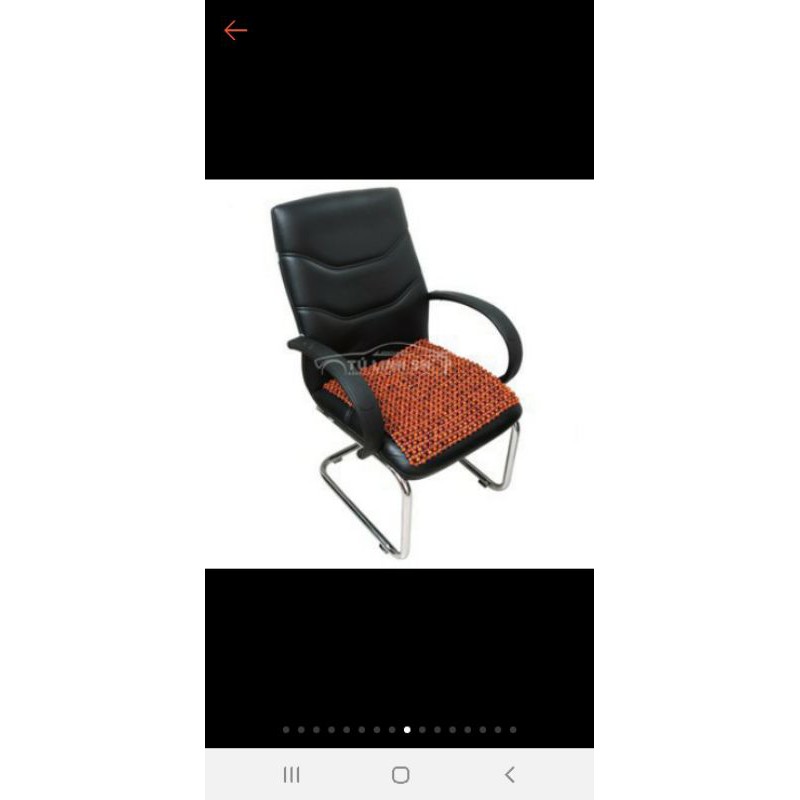The image size is (800, 800).
Task: Tap the red back arrow
Action: (235, 31)
